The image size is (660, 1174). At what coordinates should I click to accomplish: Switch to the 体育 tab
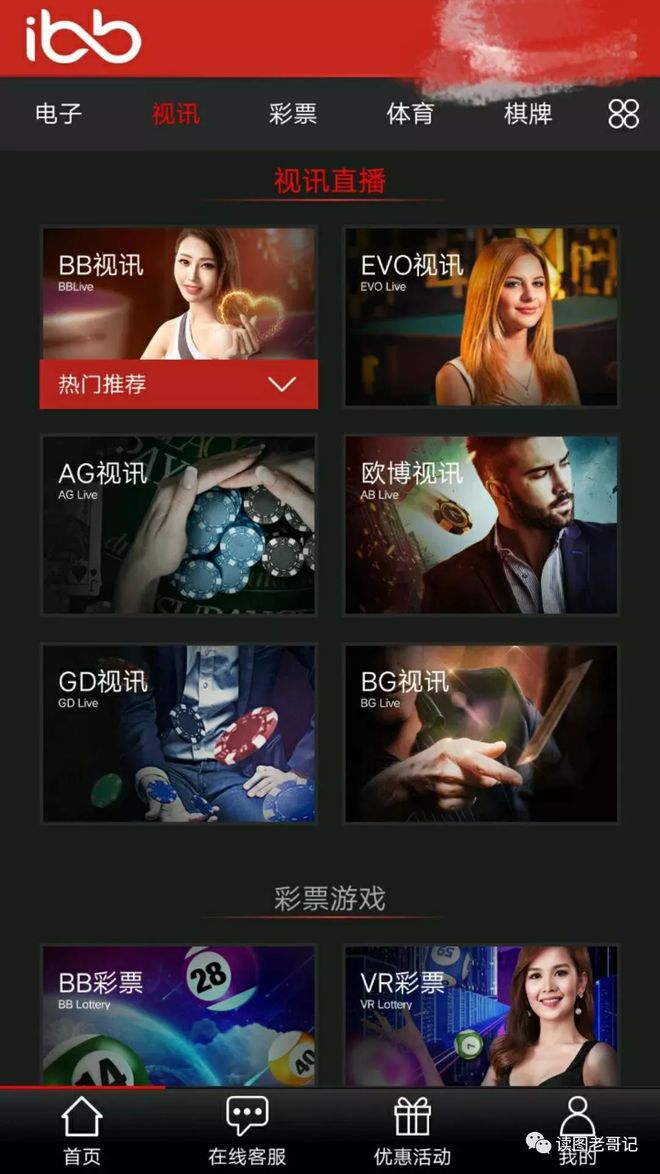(x=410, y=114)
